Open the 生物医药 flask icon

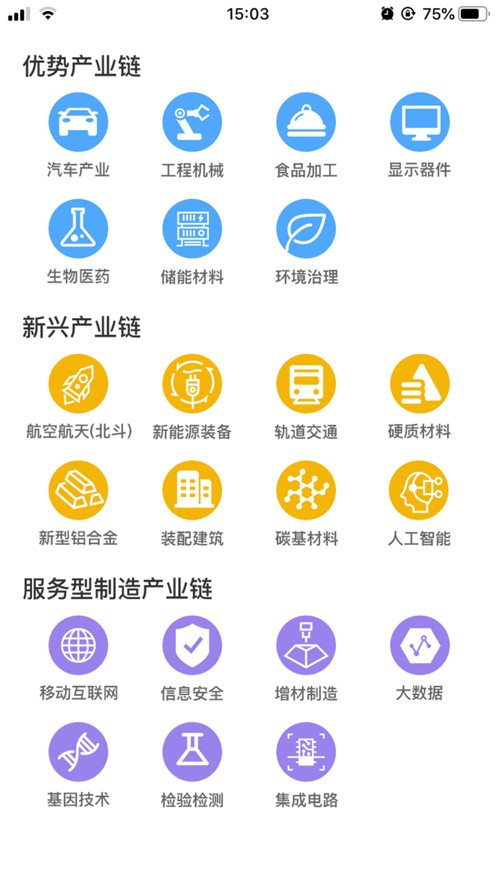[78, 229]
